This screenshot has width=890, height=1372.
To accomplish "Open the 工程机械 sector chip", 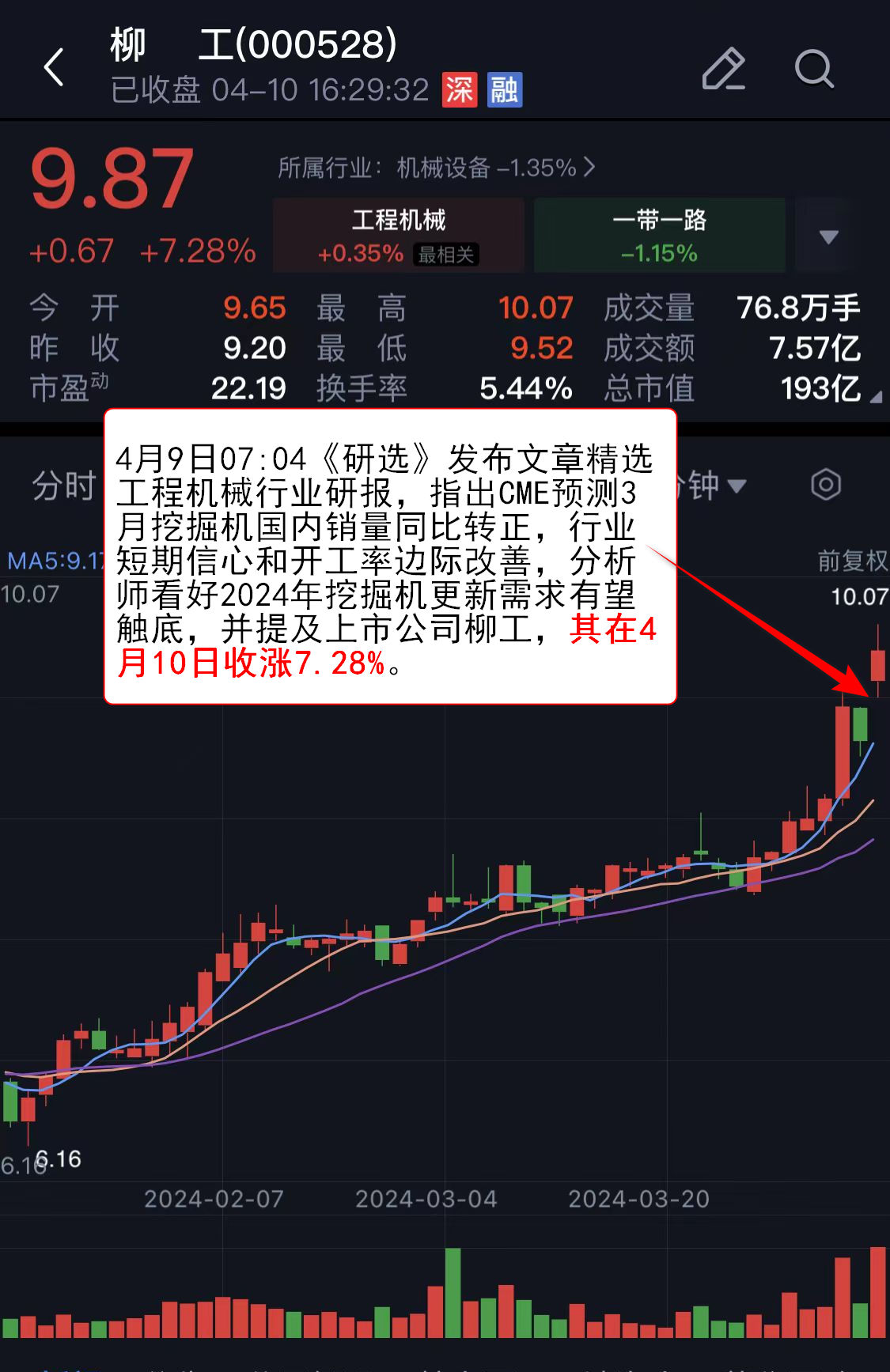I will pyautogui.click(x=399, y=235).
